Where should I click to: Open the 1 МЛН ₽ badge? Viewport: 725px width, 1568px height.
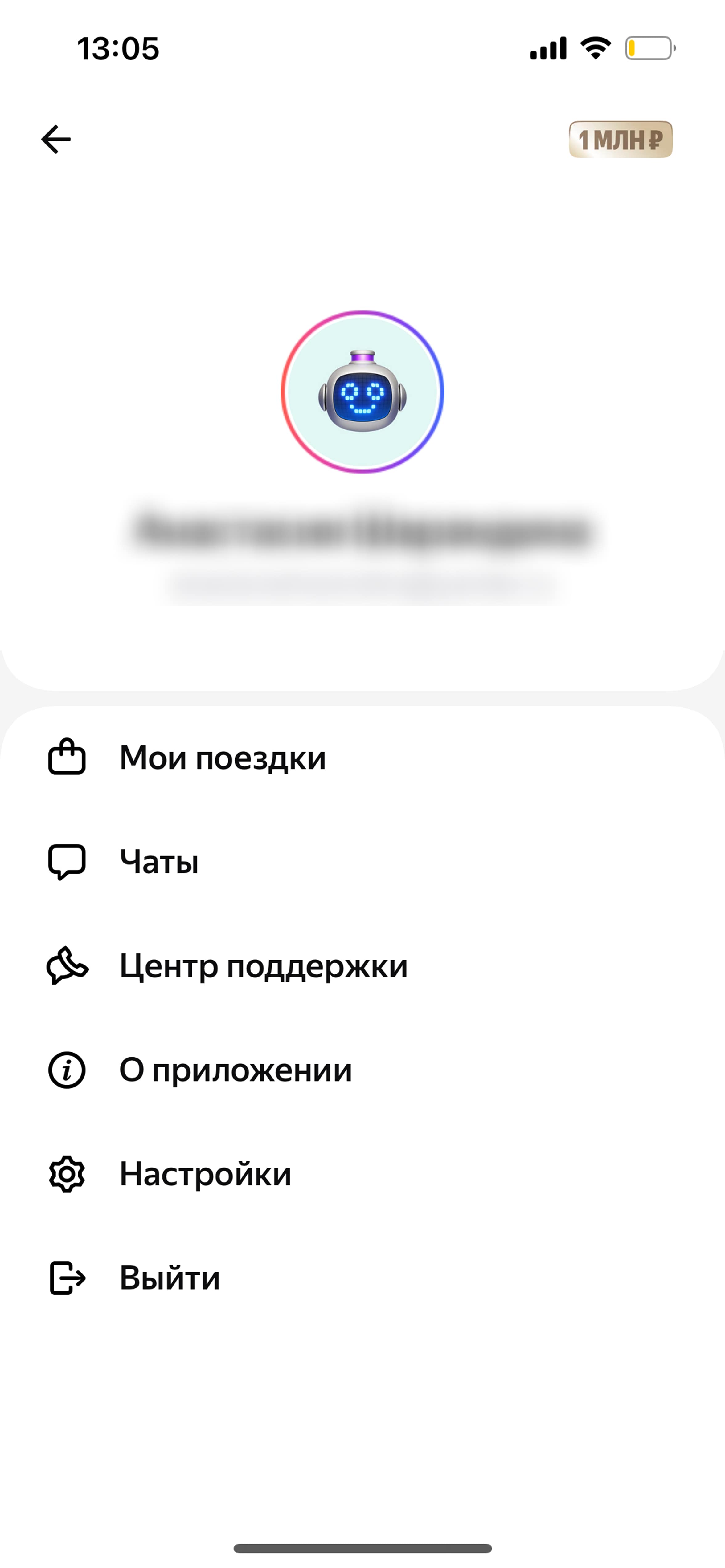(x=620, y=139)
